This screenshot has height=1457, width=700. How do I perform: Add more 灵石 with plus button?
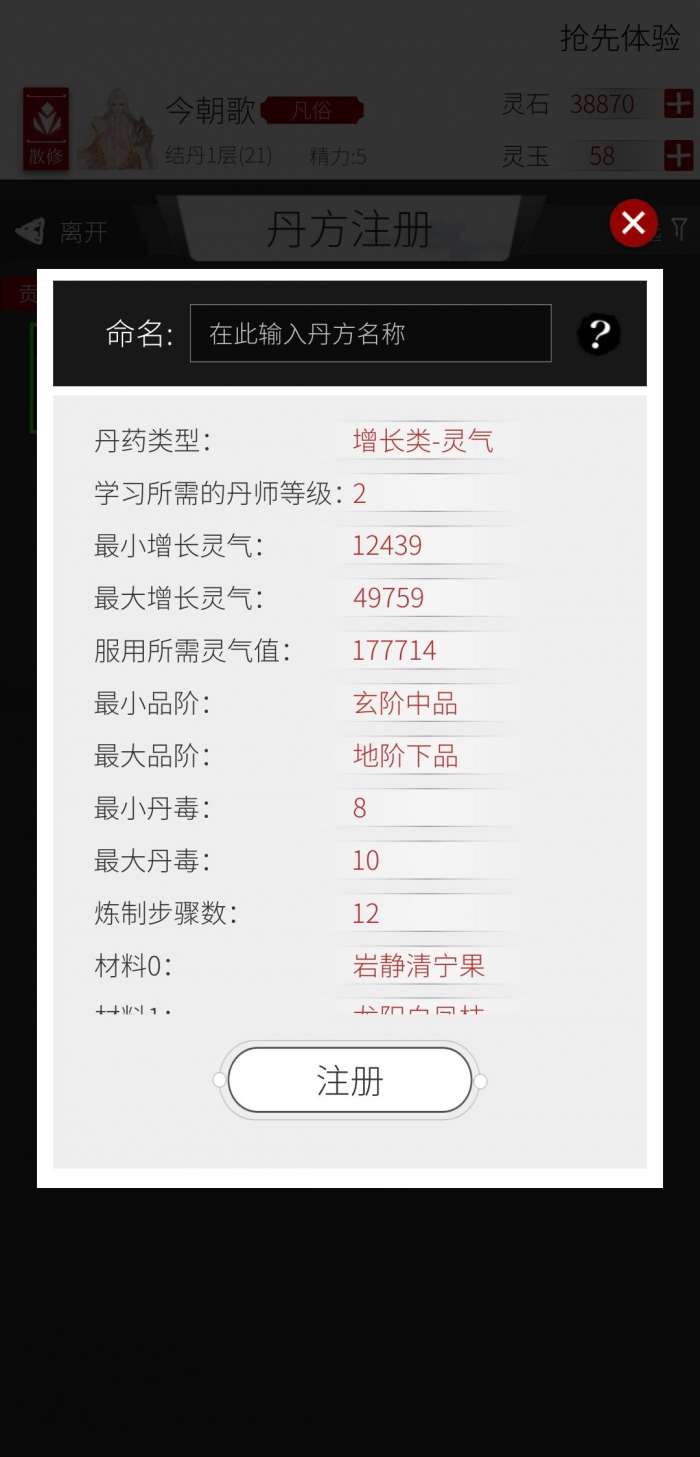pyautogui.click(x=678, y=104)
